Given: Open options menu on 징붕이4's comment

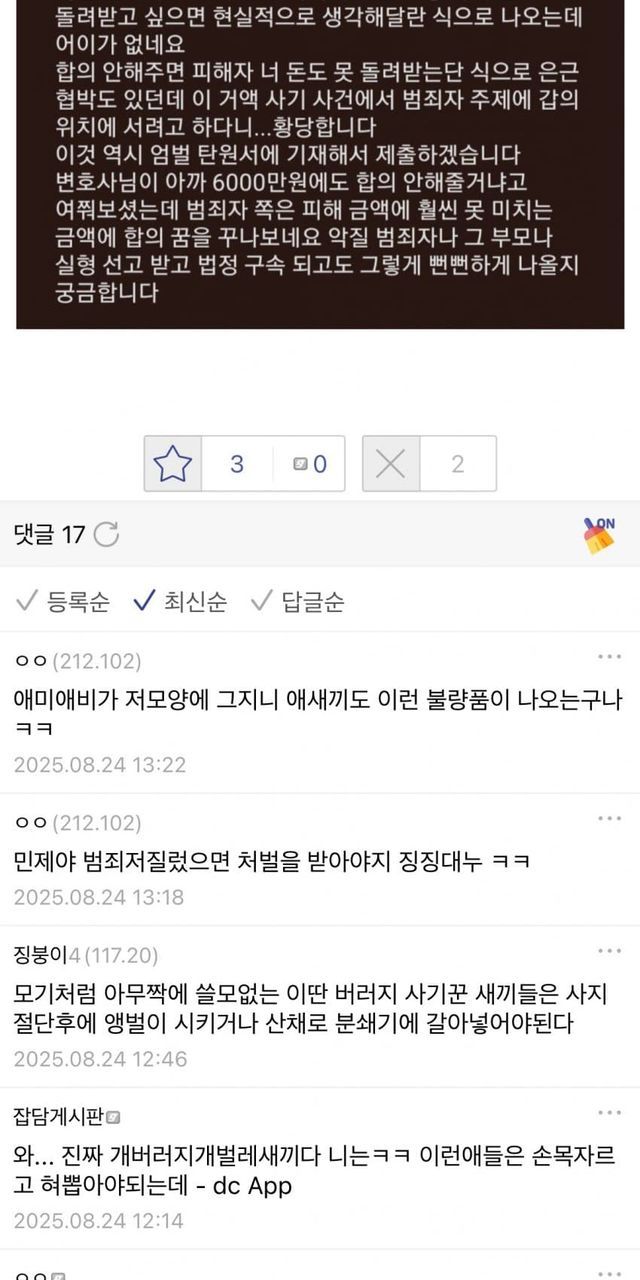Looking at the screenshot, I should click(609, 951).
